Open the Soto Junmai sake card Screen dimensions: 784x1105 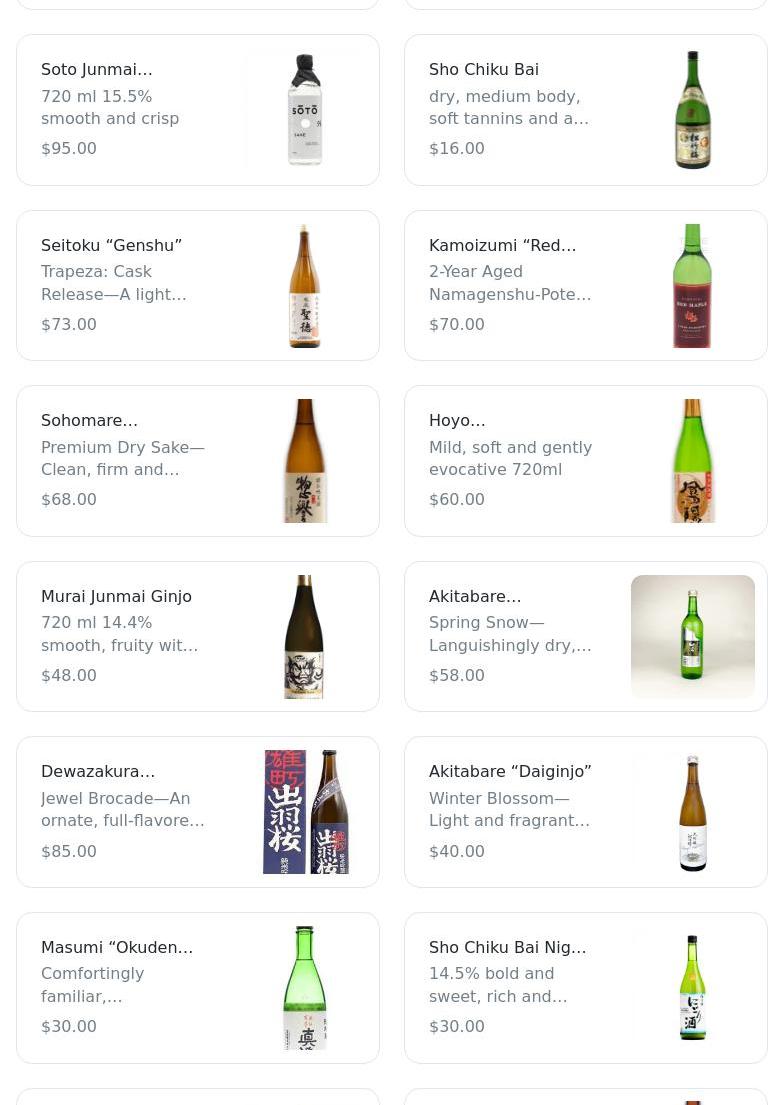(x=197, y=110)
